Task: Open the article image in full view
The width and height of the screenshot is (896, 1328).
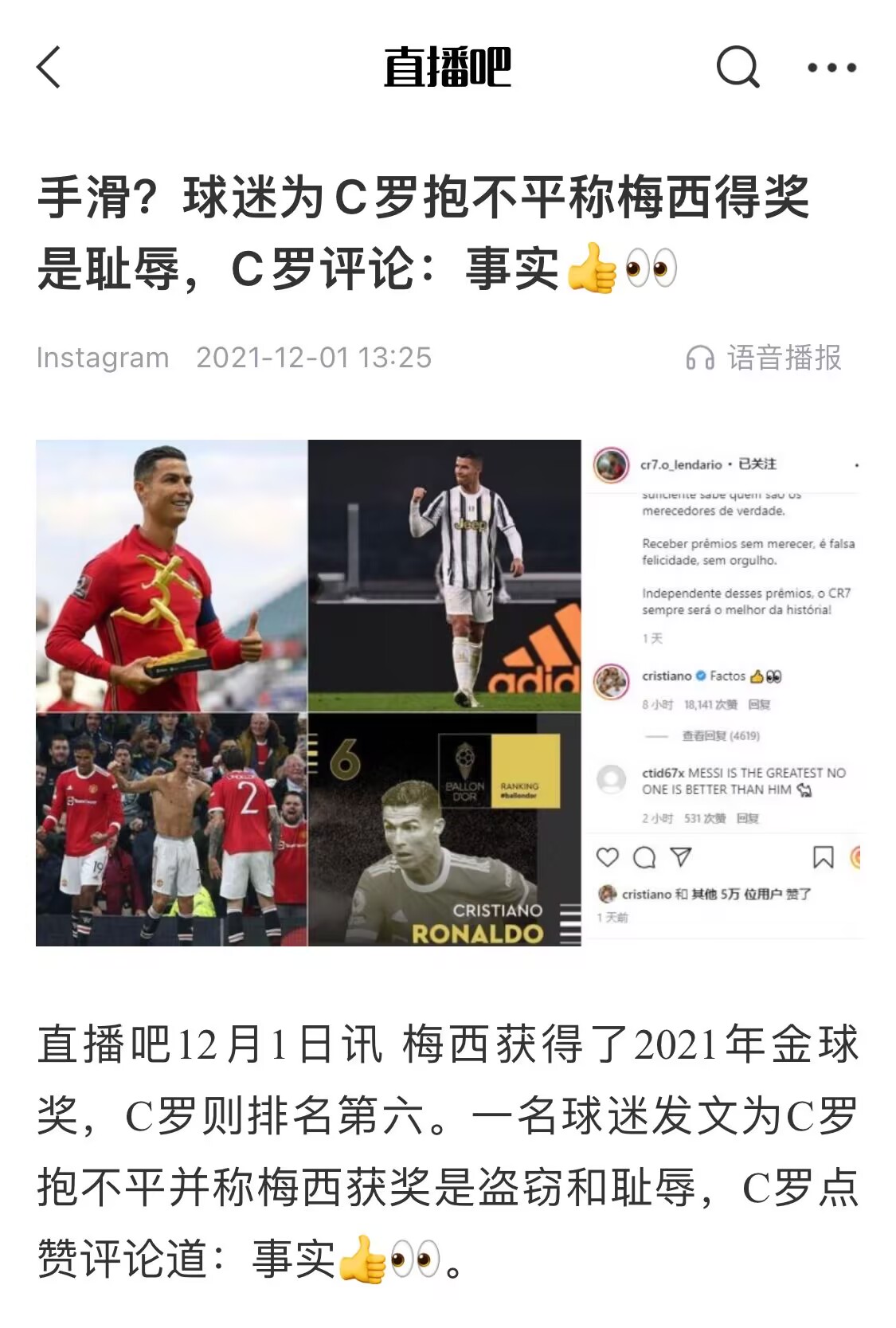Action: tap(450, 692)
